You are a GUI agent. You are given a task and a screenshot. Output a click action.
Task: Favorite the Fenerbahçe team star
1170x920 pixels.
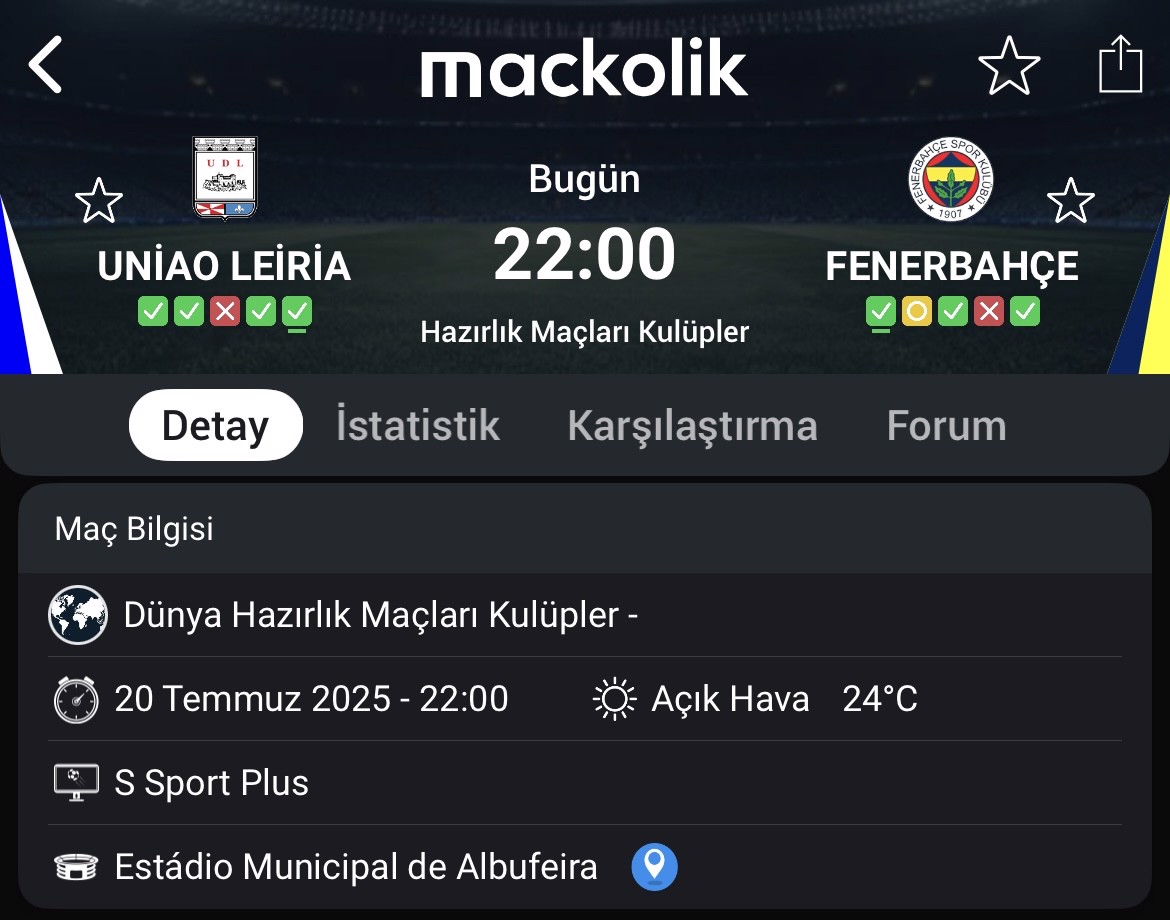tap(1070, 201)
